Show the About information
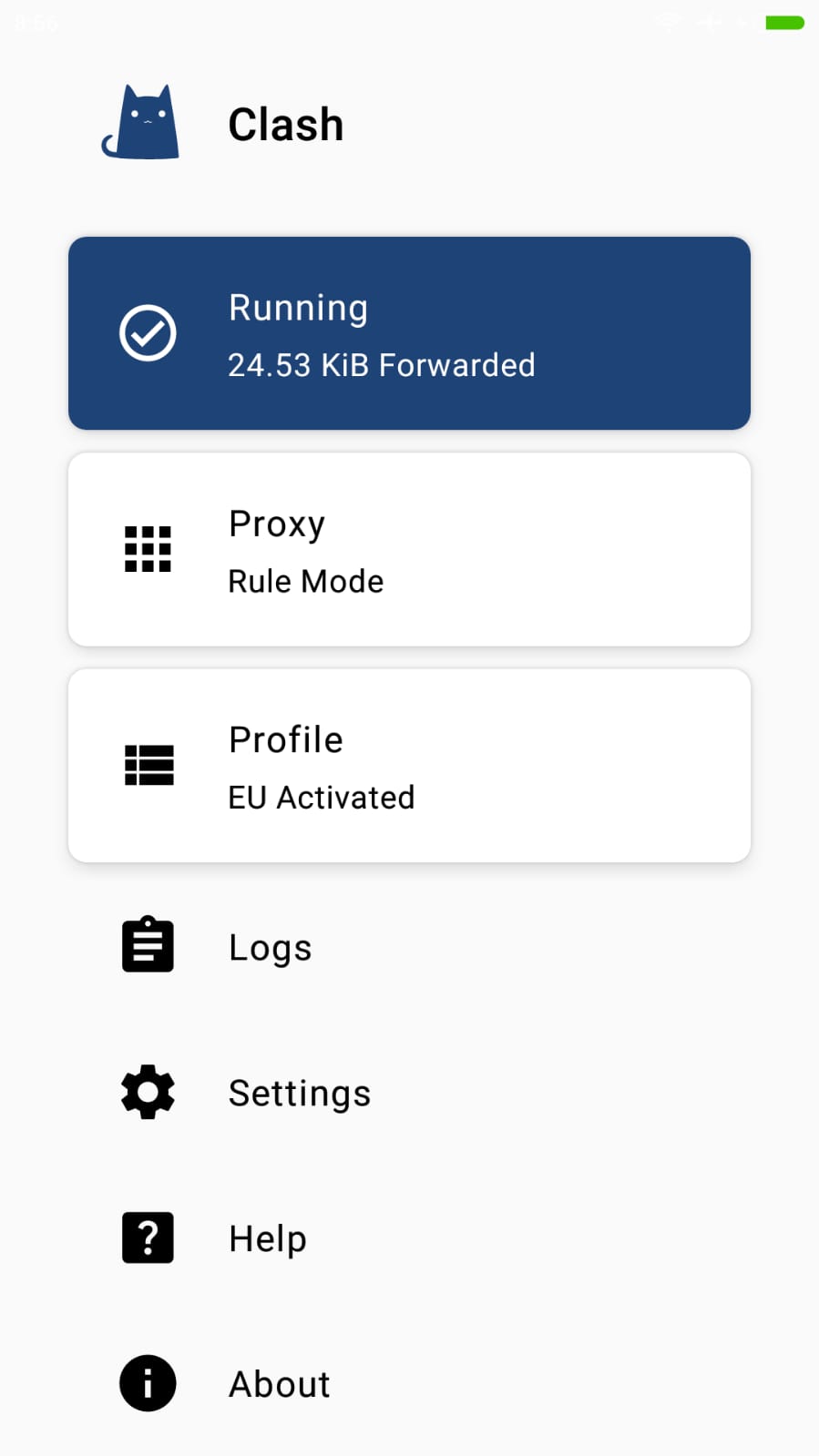 click(279, 1384)
